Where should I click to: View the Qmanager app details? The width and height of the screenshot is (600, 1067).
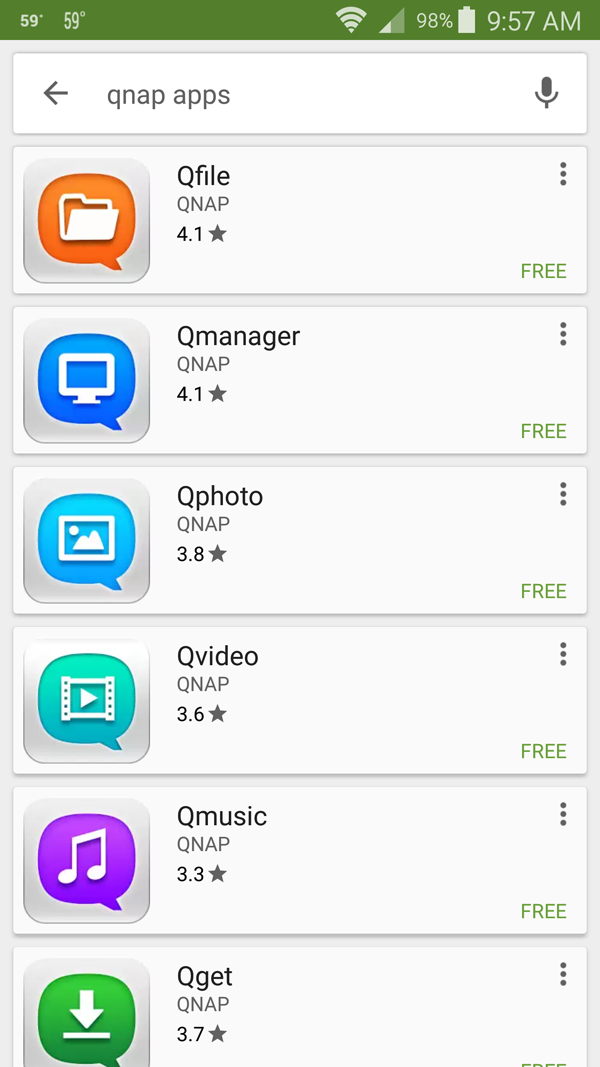300,380
